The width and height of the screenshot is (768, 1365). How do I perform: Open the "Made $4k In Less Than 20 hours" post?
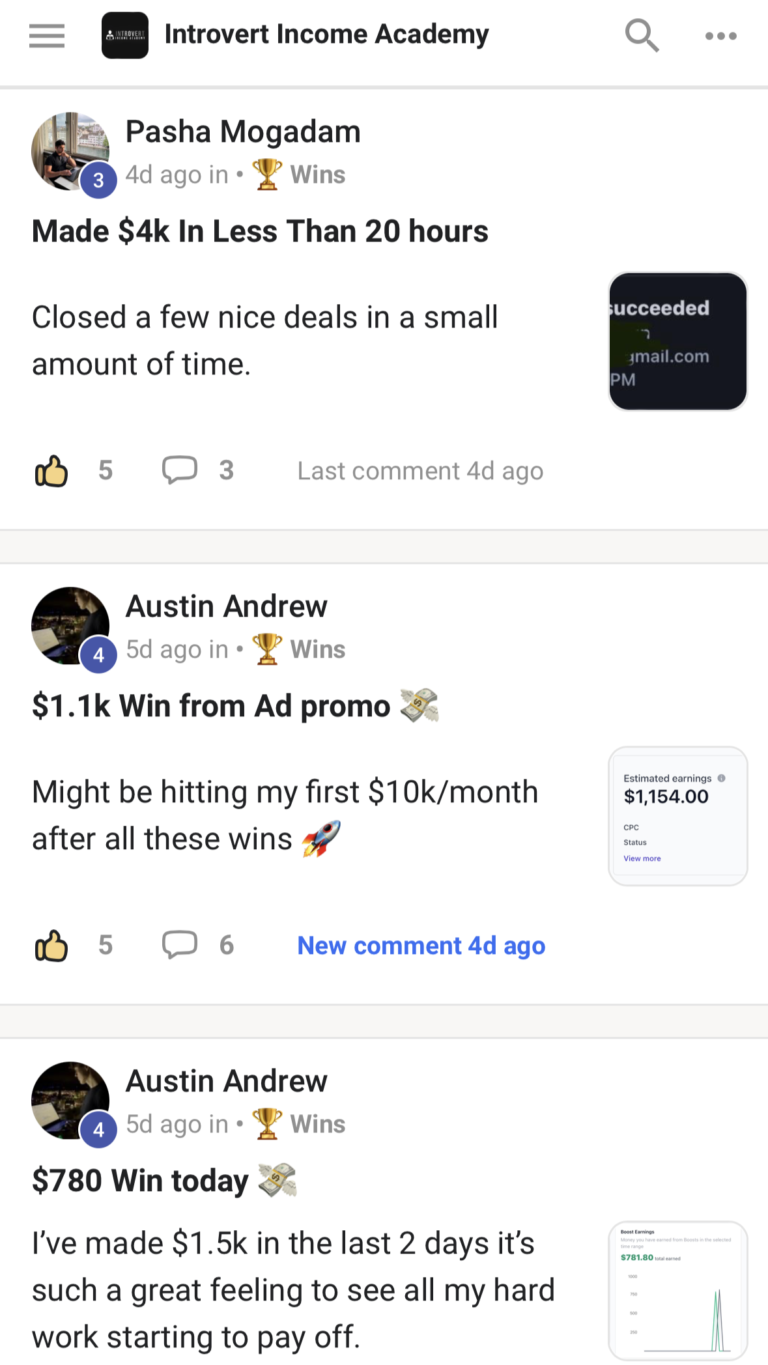coord(260,231)
